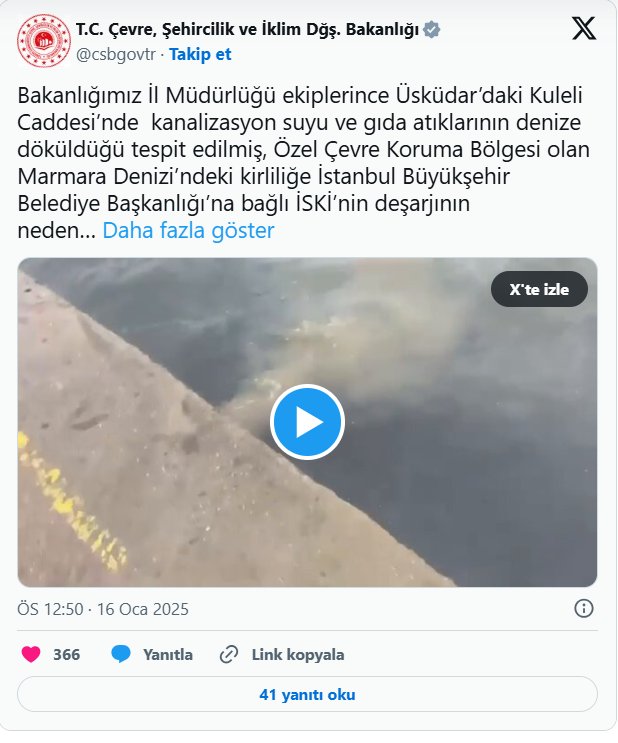Open the info icon beside the date
The height and width of the screenshot is (743, 618).
point(584,609)
